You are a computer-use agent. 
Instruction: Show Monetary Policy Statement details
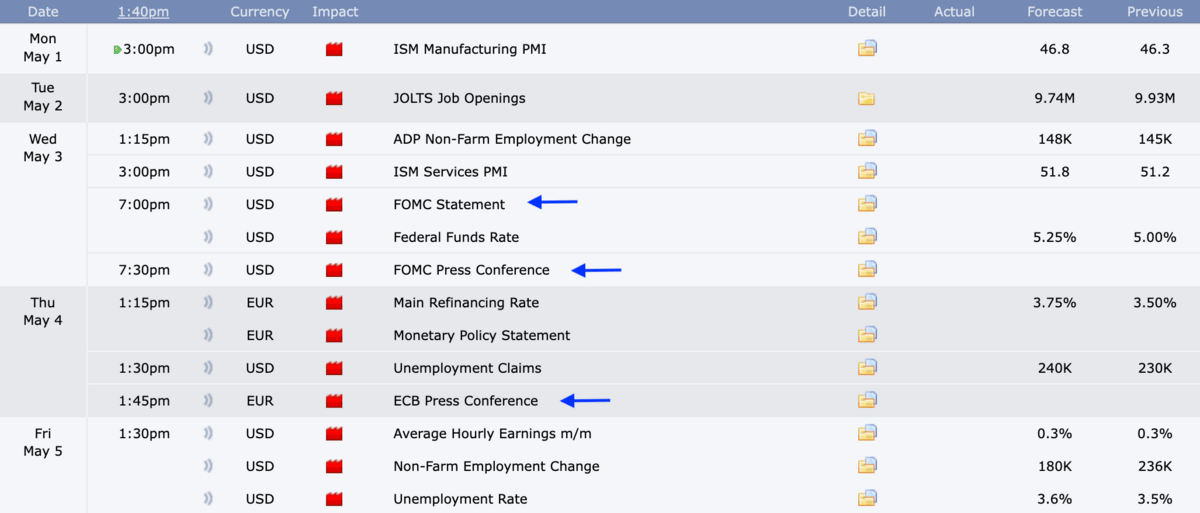(x=867, y=335)
